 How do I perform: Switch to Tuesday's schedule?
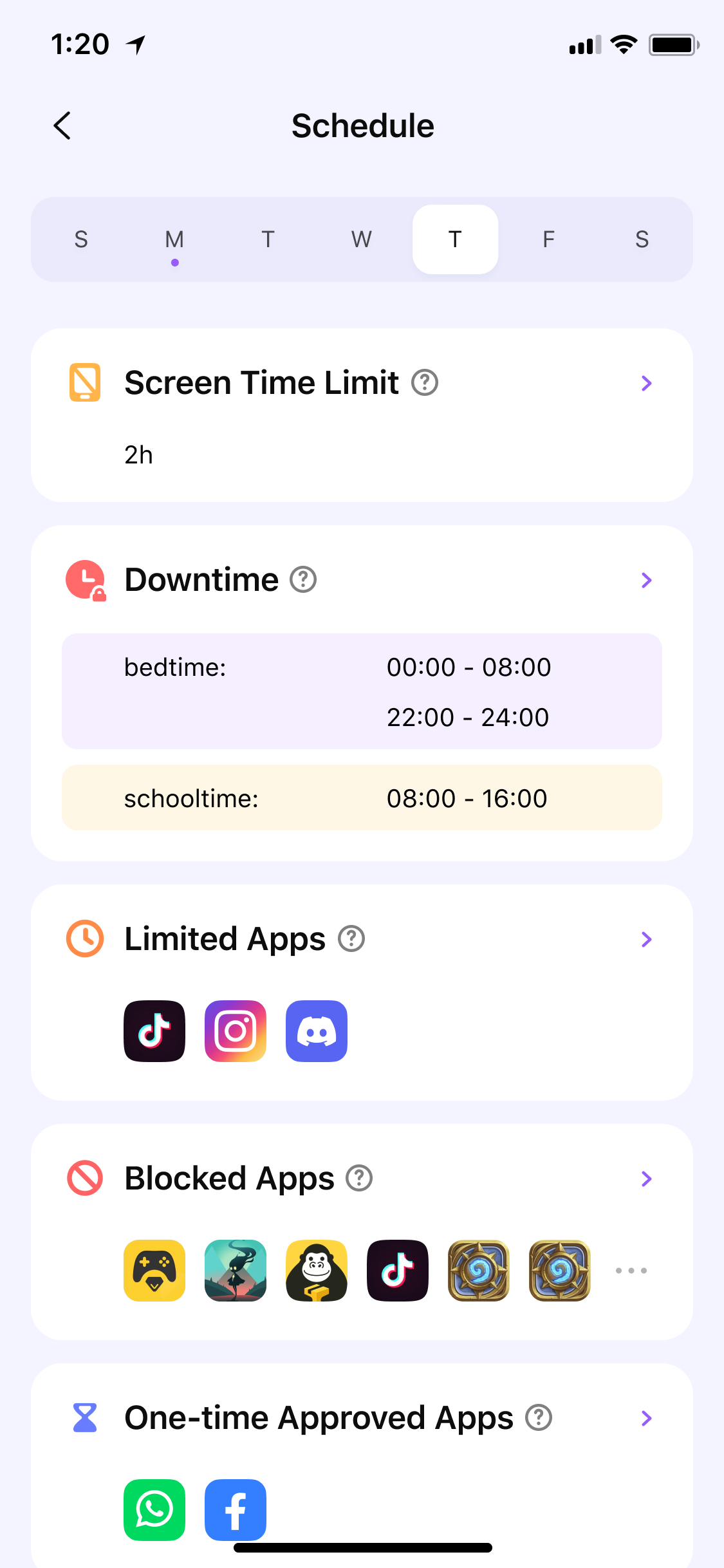268,239
